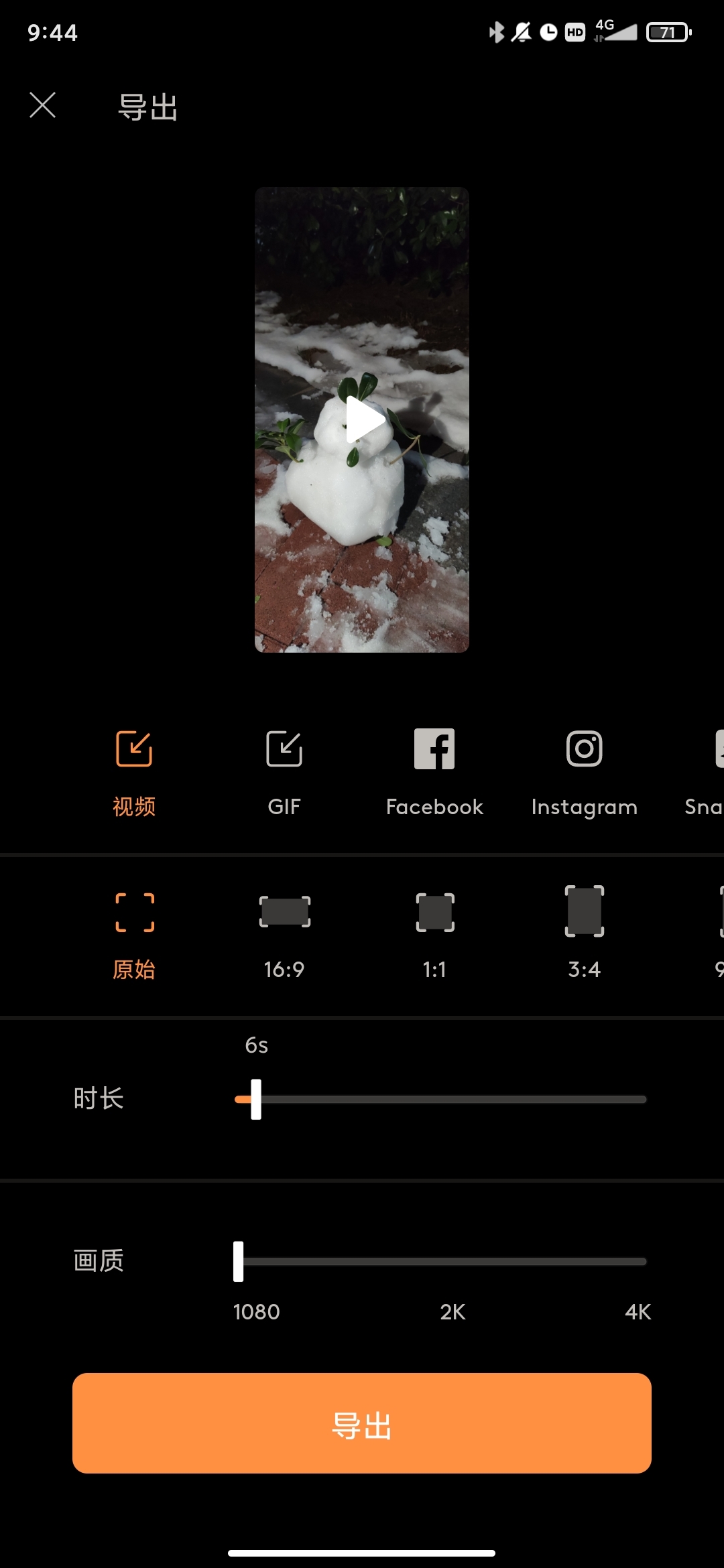Set aspect ratio to 3:4
724x1568 pixels.
coord(584,931)
